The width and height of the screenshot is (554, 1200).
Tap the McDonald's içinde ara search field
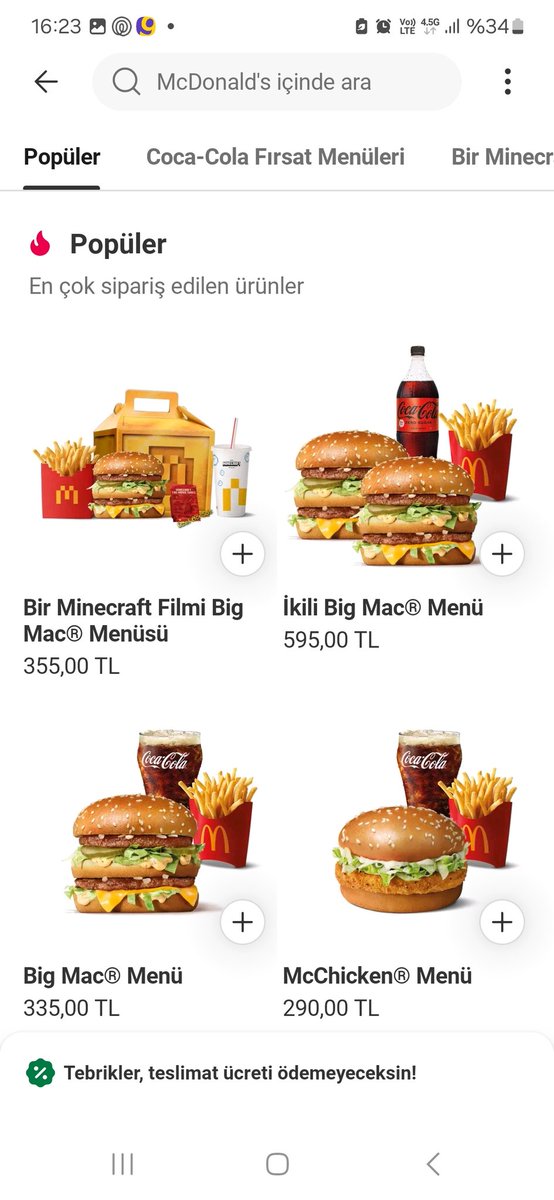click(277, 82)
